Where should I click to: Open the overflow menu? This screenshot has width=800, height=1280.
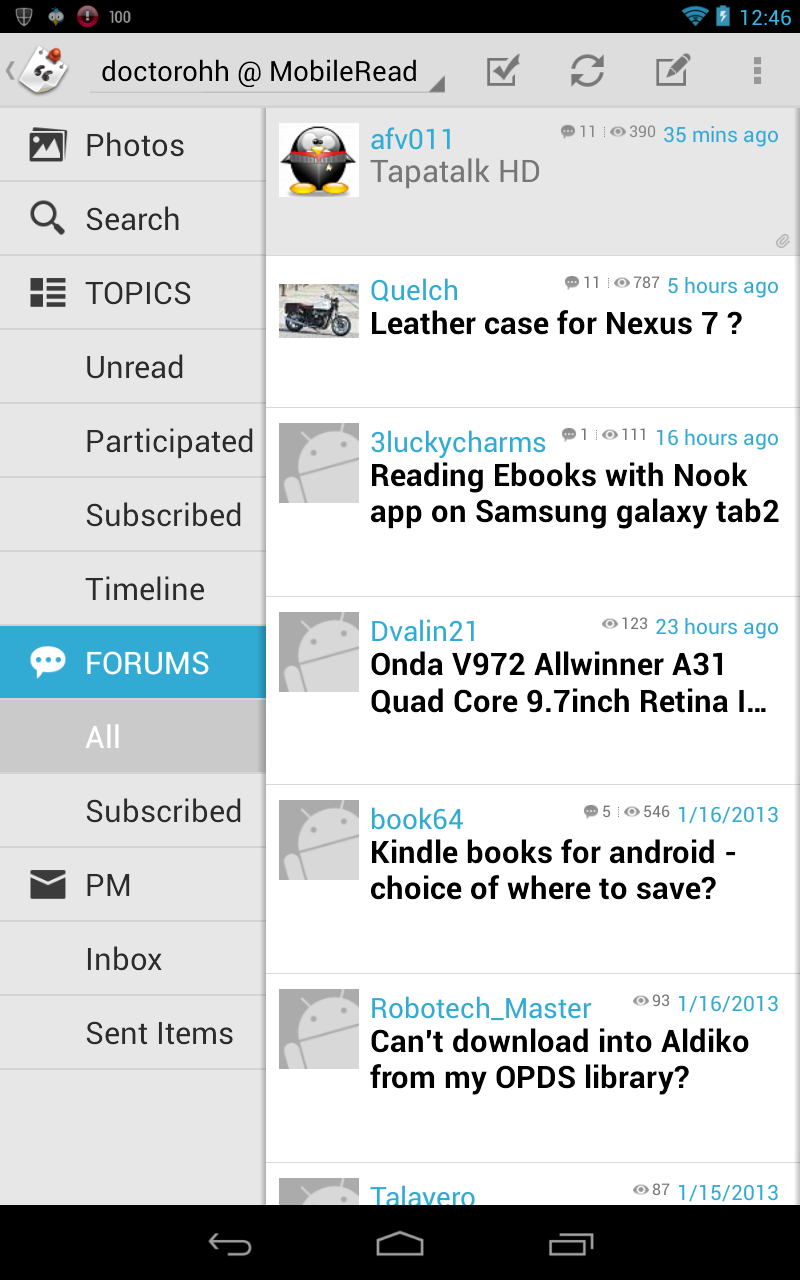point(757,71)
